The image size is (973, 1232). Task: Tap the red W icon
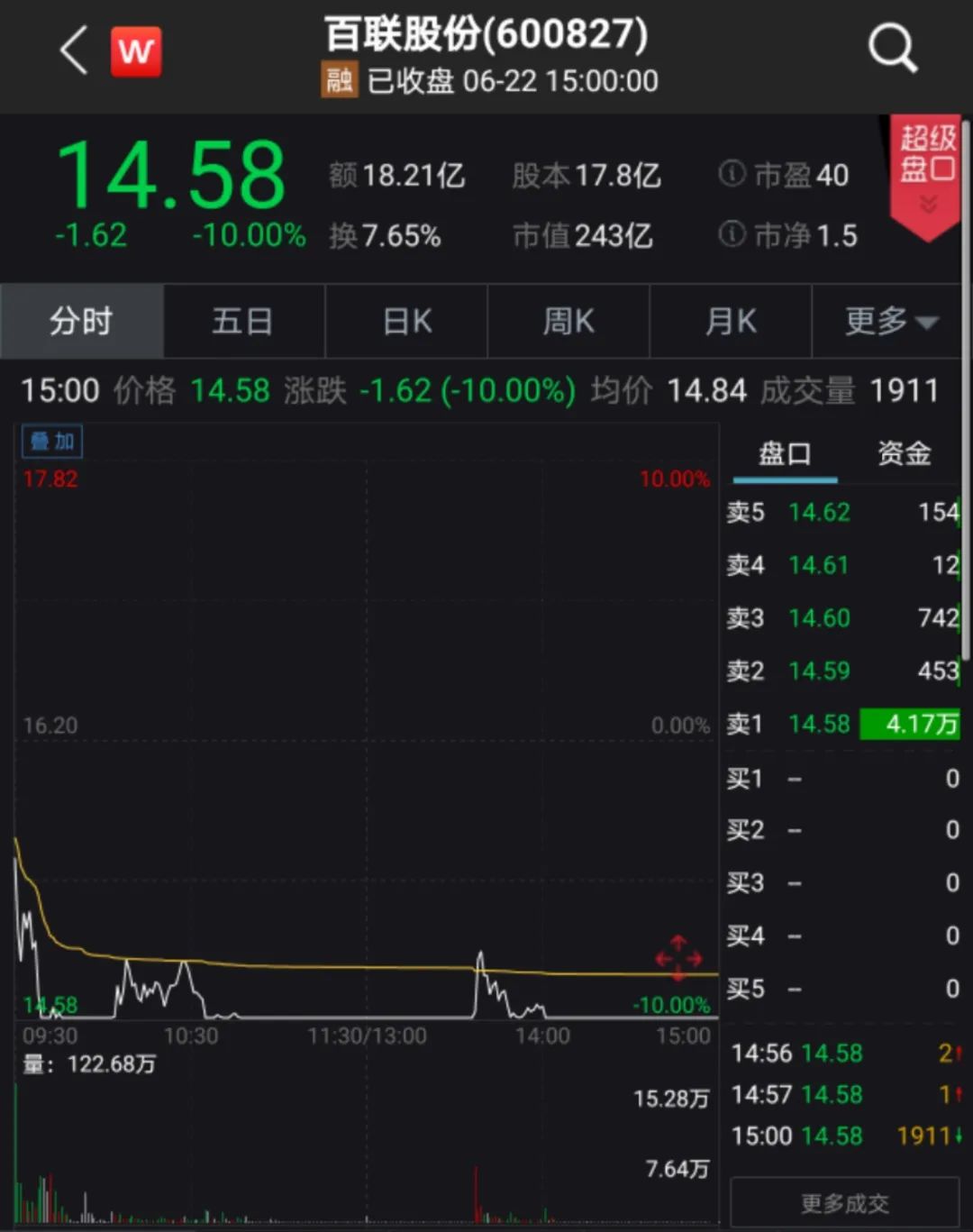coord(136,51)
